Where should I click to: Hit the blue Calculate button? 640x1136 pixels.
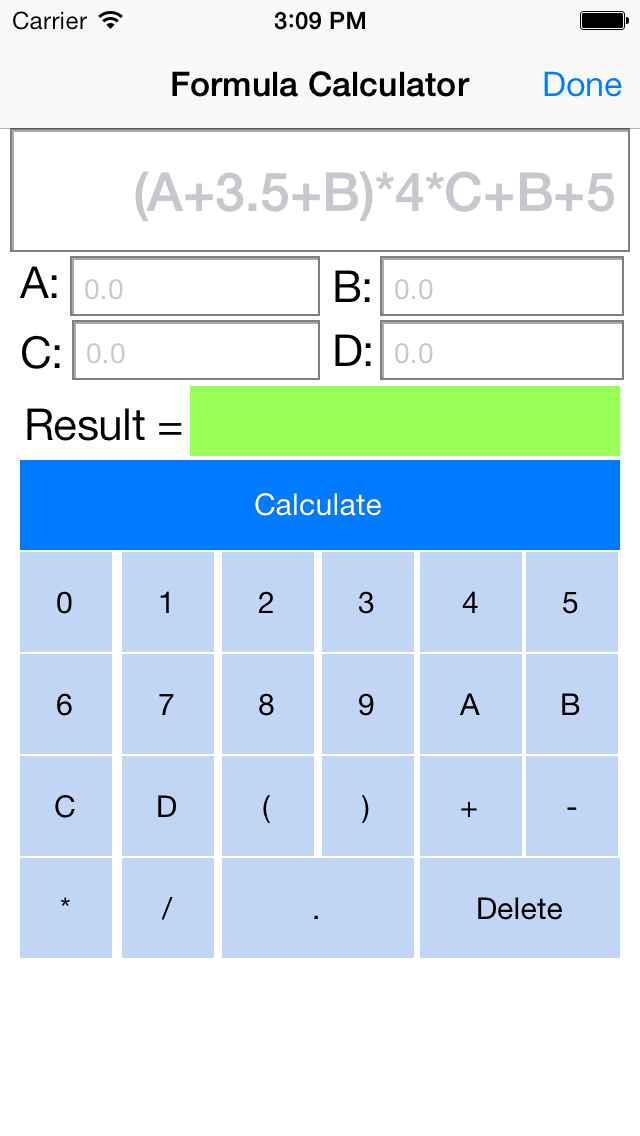click(x=320, y=505)
